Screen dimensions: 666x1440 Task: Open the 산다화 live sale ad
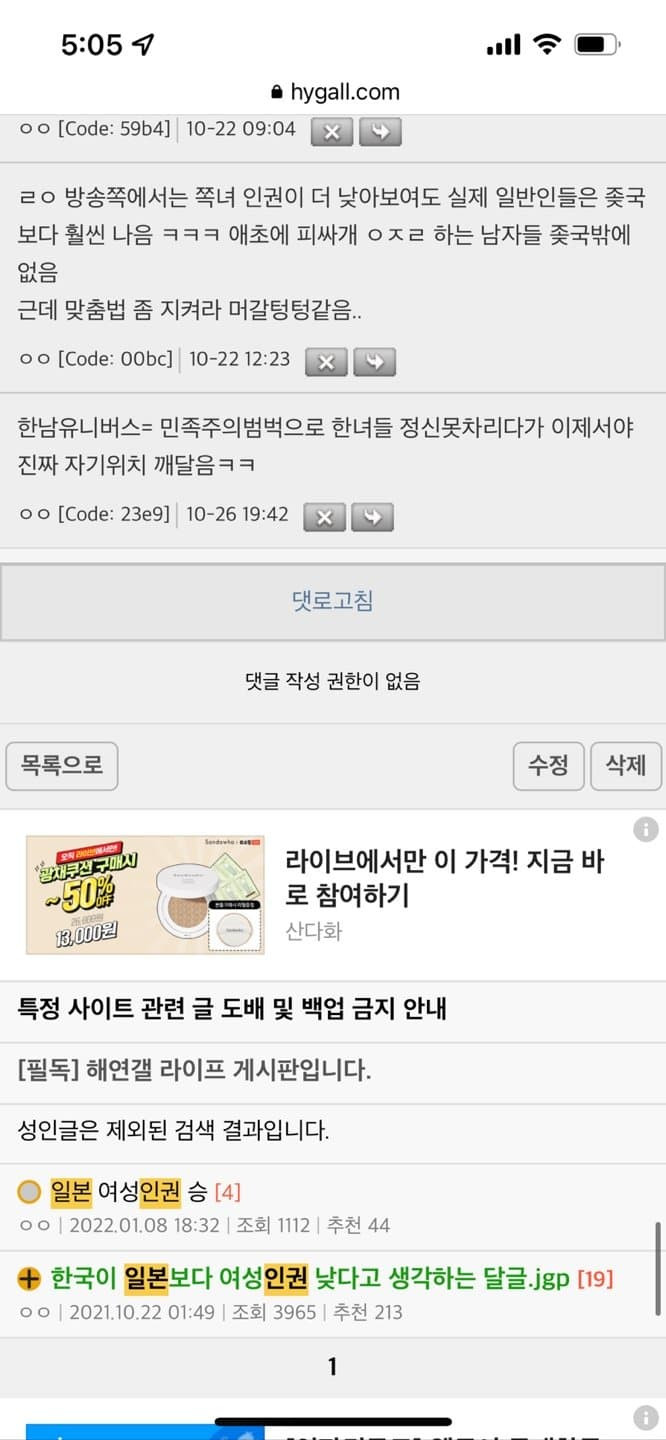pos(445,878)
